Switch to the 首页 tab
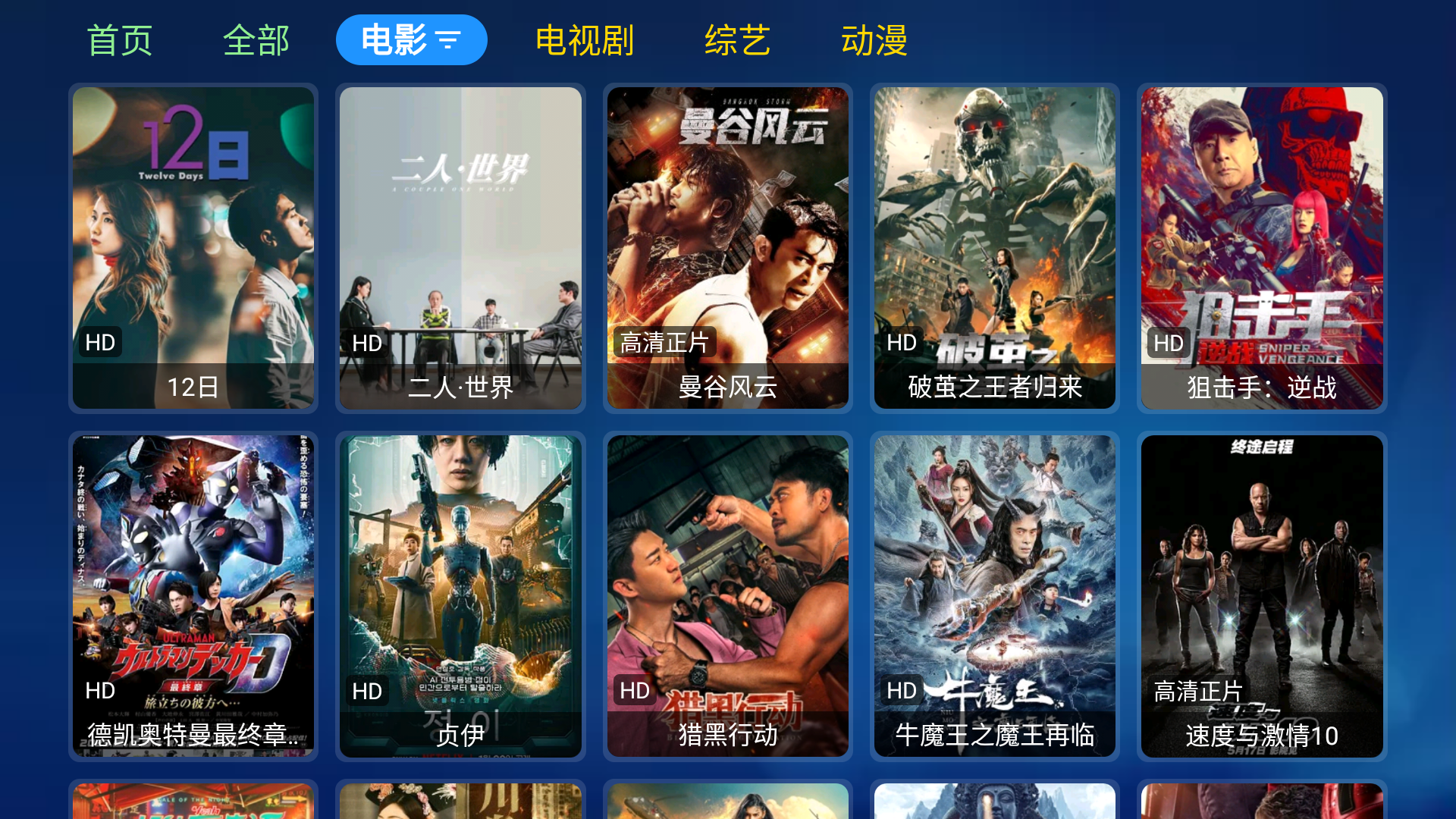Image resolution: width=1456 pixels, height=819 pixels. (x=120, y=40)
